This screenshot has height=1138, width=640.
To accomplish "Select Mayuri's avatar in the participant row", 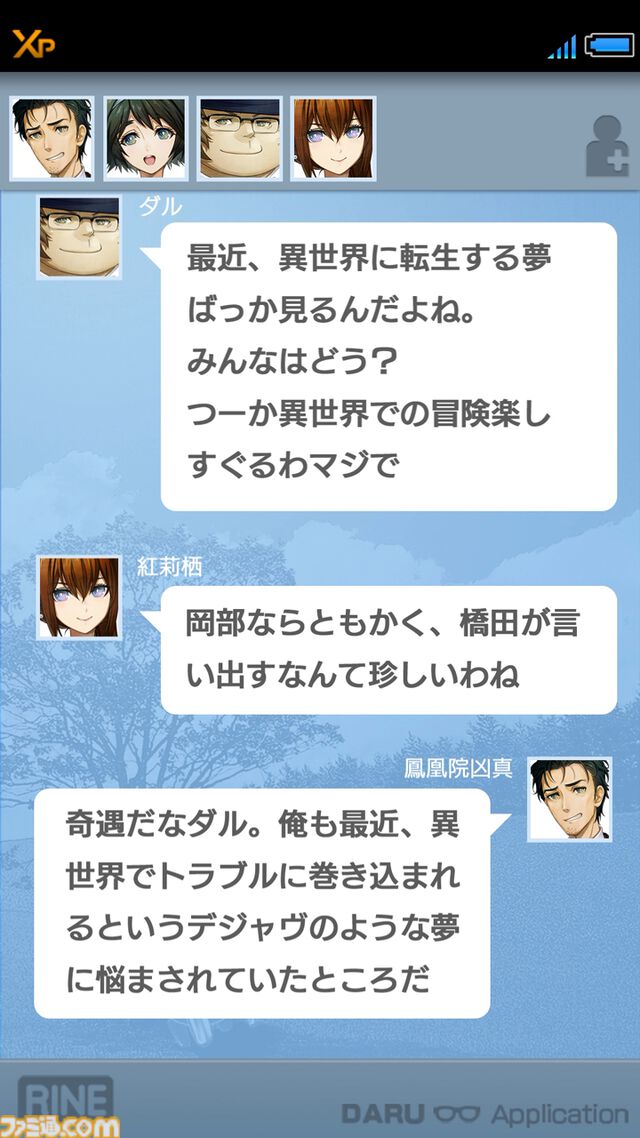I will [146, 139].
